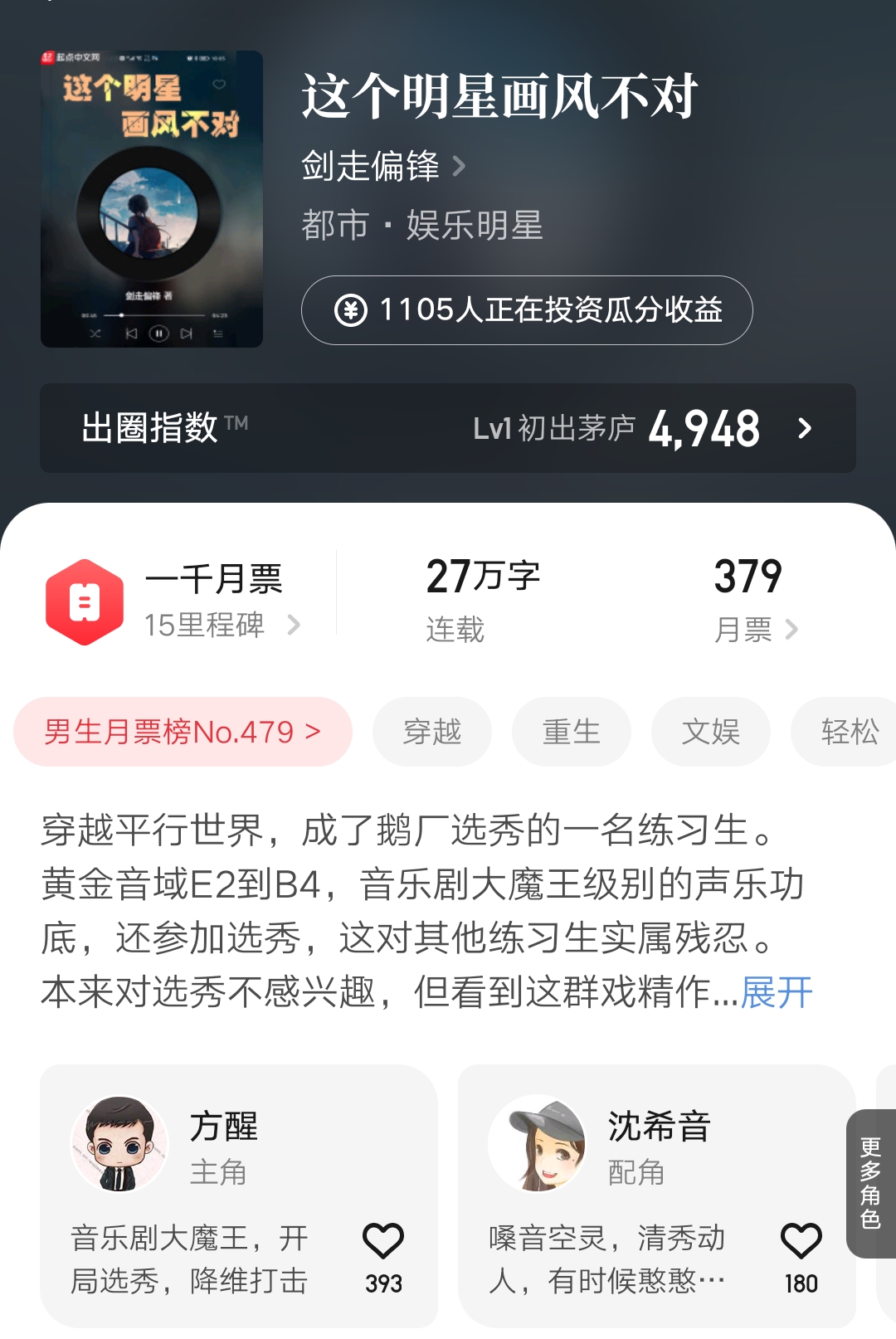The image size is (896, 1339).
Task: Like the character 方醒
Action: pos(383,1243)
